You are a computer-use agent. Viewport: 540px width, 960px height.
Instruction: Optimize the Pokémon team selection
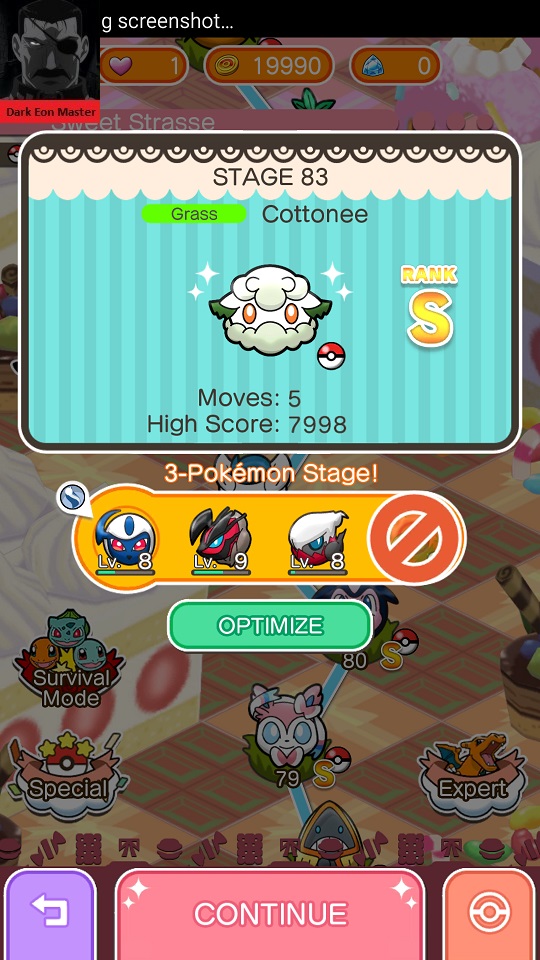pos(270,626)
